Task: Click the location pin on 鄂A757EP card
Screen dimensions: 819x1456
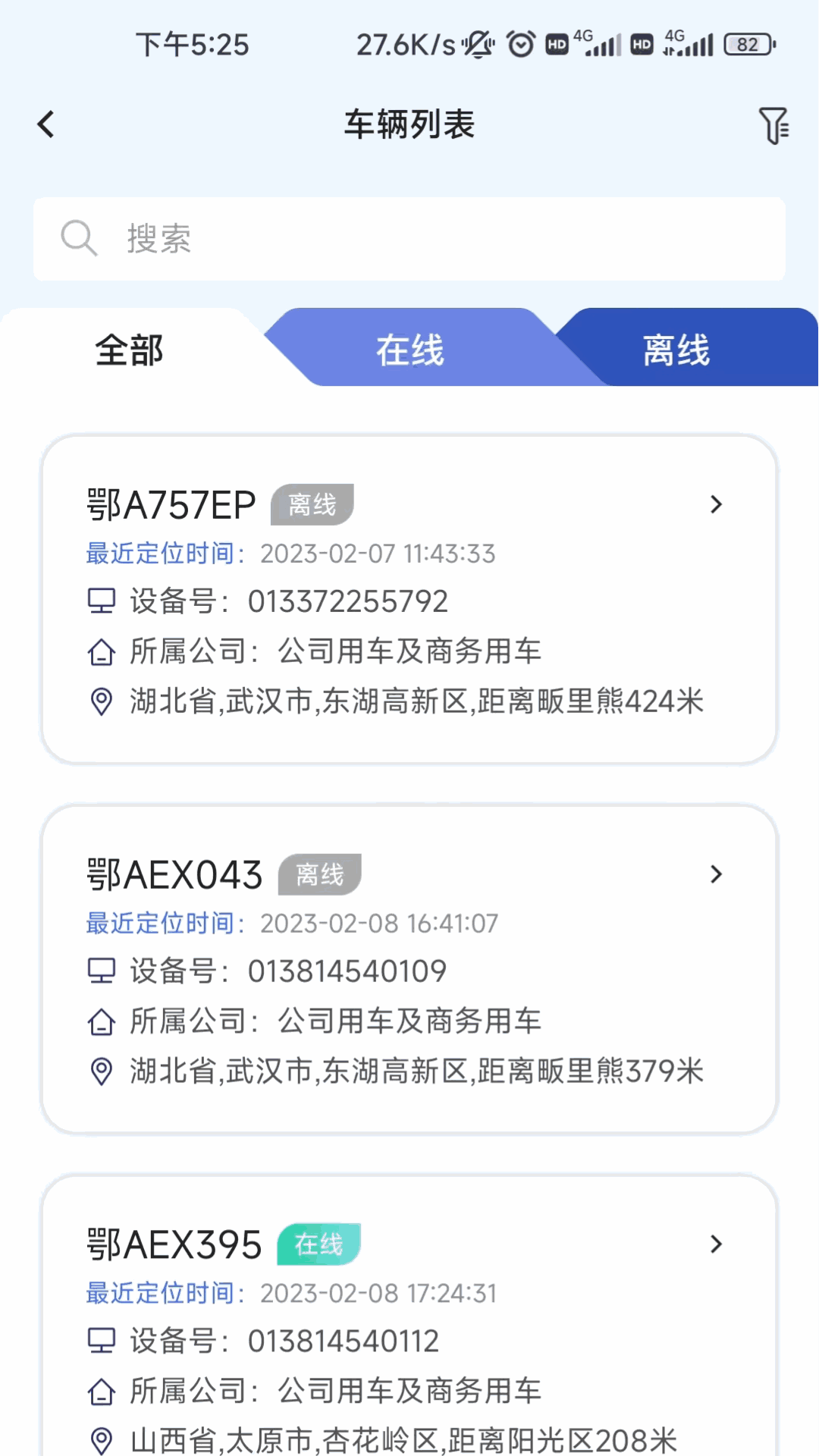Action: point(100,702)
